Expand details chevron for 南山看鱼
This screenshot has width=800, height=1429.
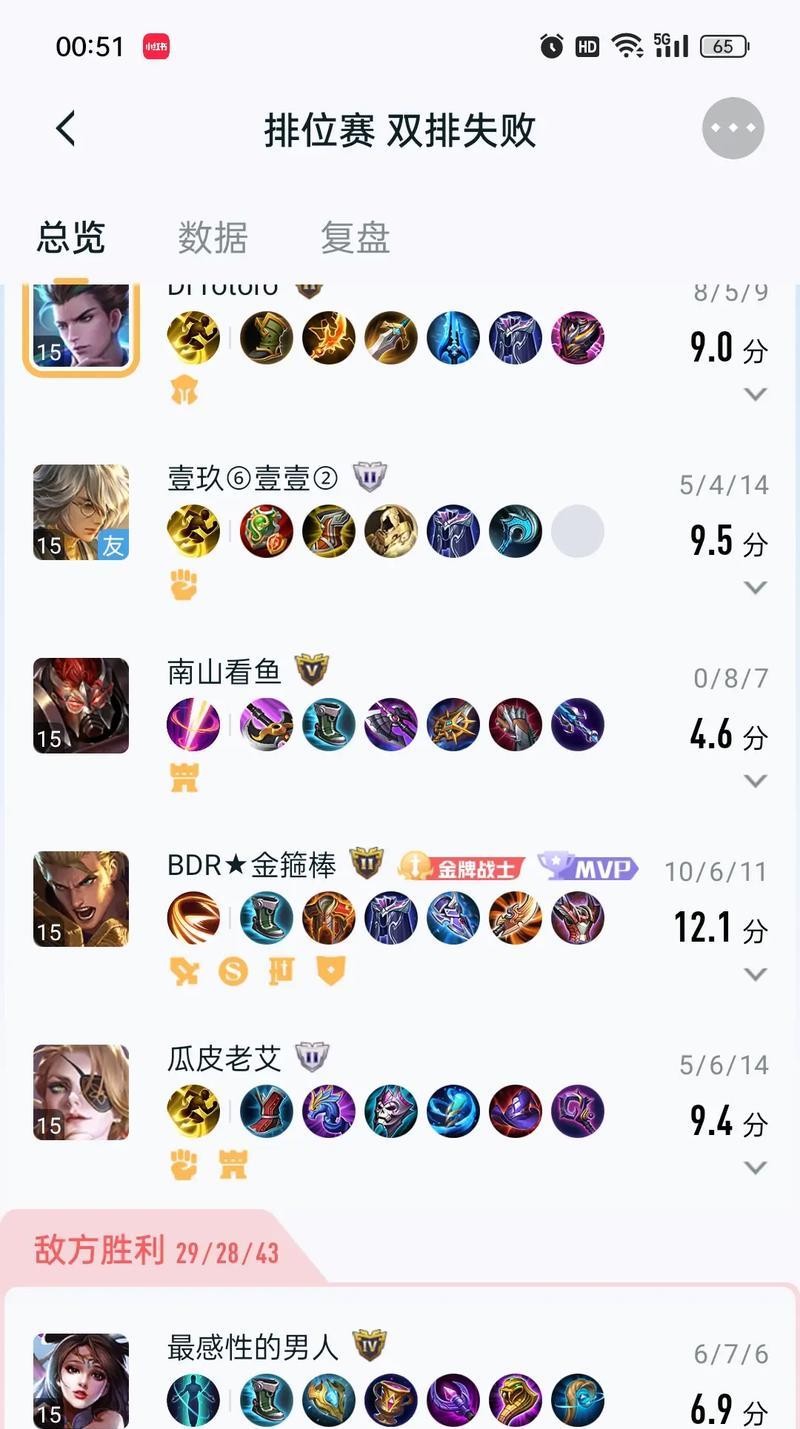[756, 781]
